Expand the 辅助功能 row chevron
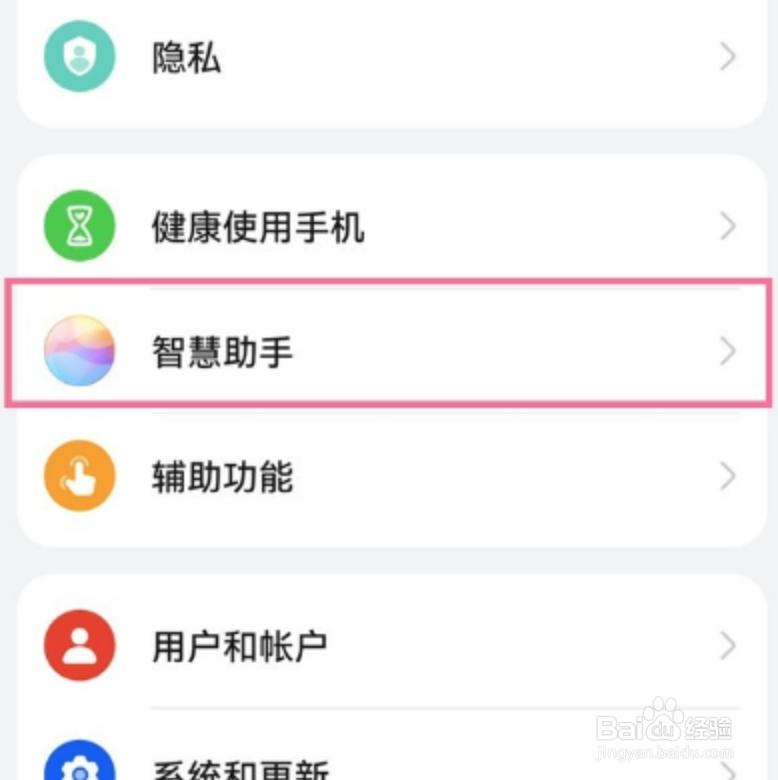 coord(728,477)
